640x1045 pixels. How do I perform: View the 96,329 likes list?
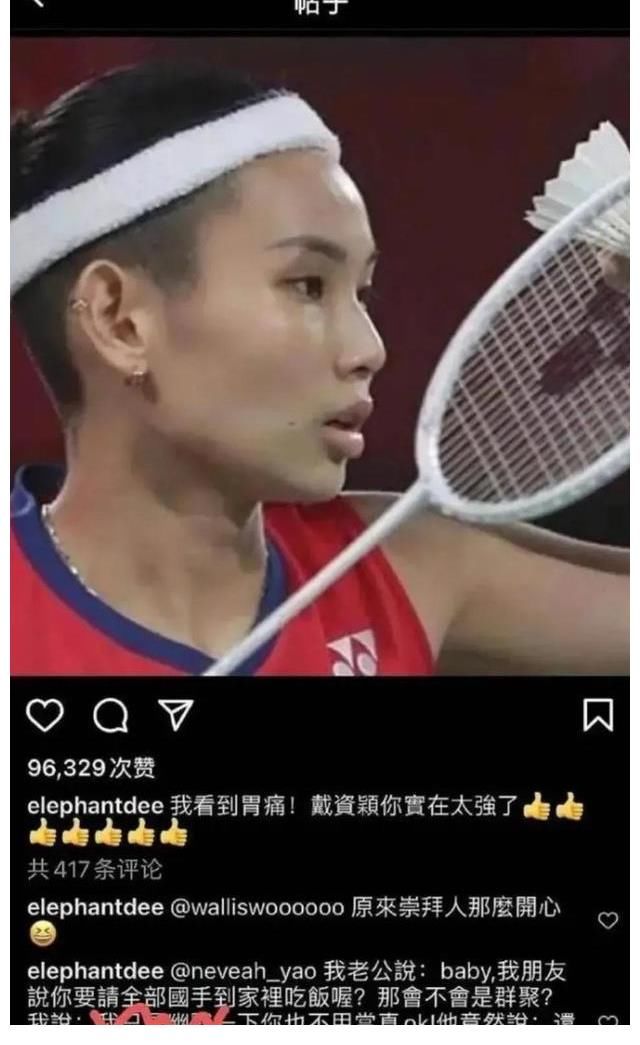tap(90, 767)
